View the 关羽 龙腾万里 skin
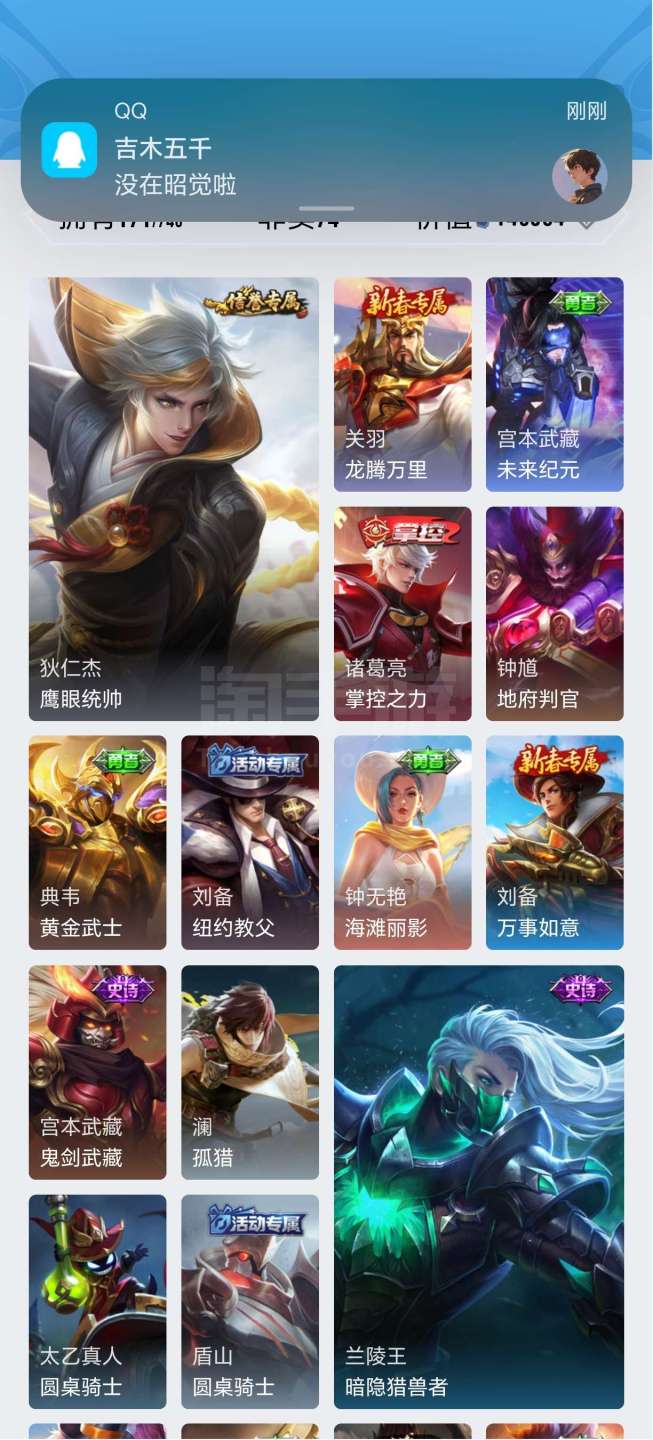The height and width of the screenshot is (1440, 653). click(402, 384)
